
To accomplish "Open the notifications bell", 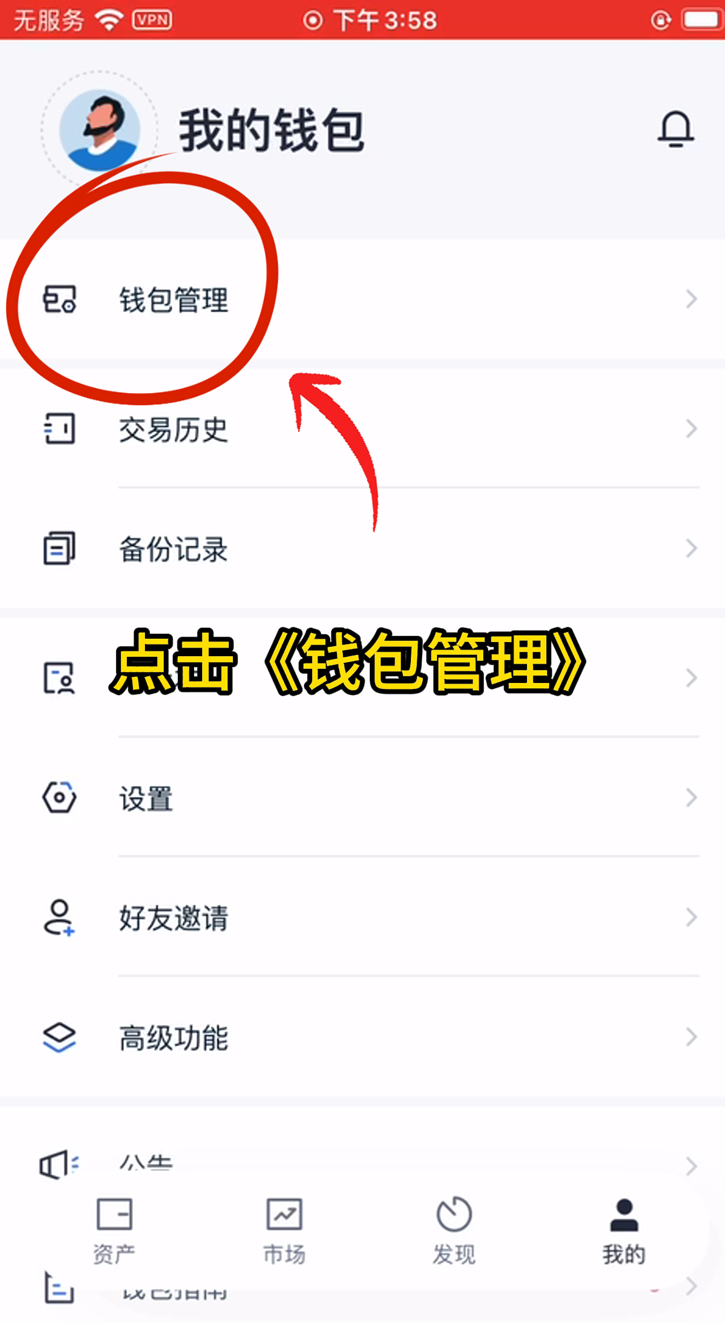I will coord(676,129).
